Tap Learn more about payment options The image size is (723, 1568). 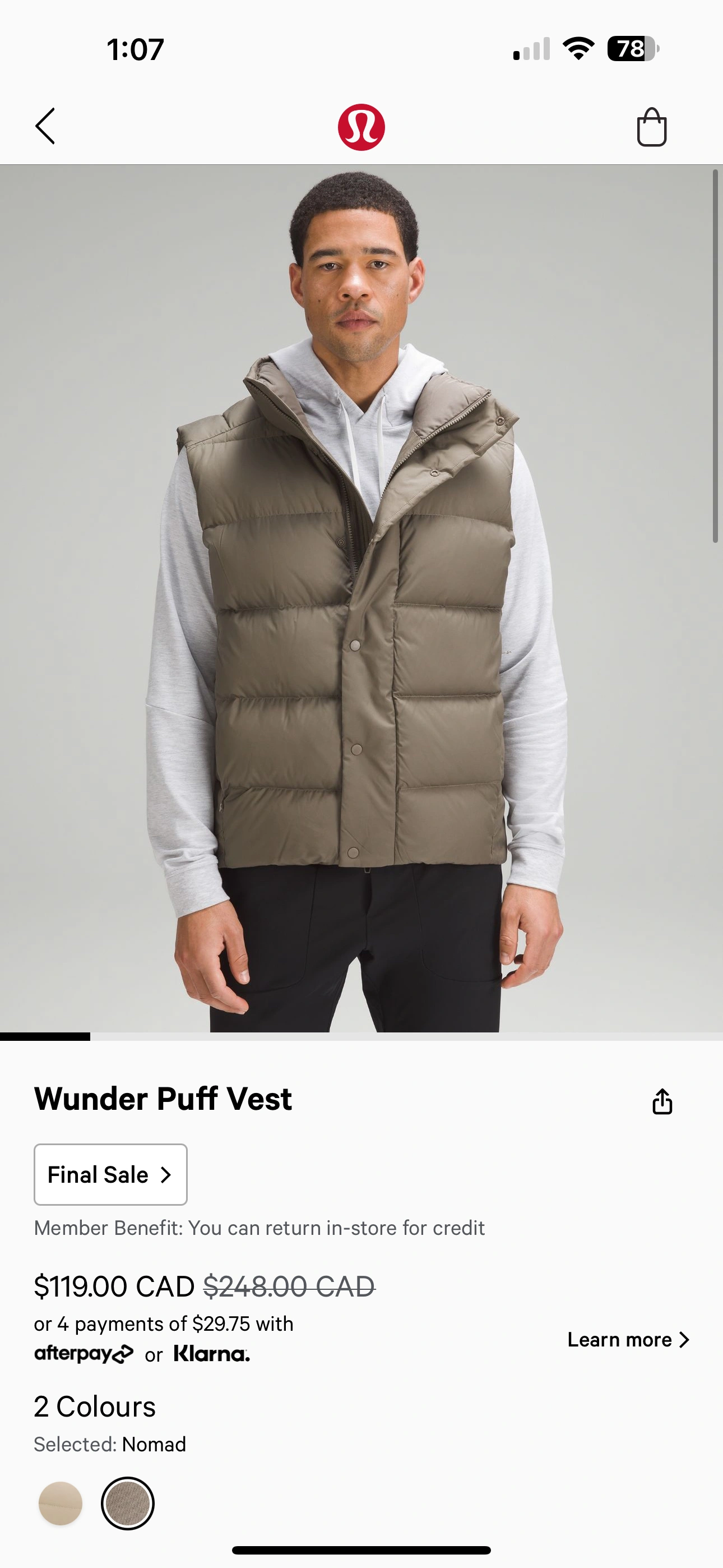[628, 1339]
